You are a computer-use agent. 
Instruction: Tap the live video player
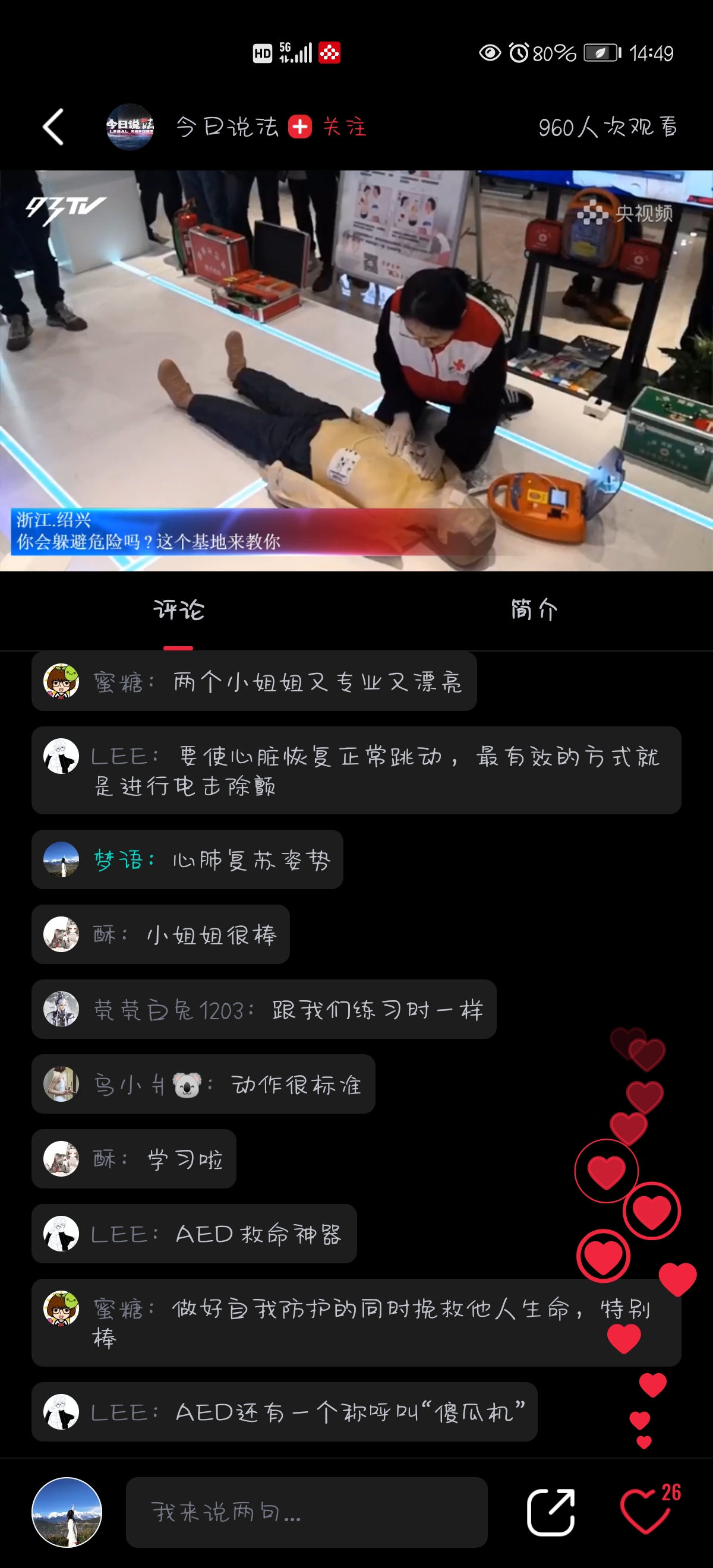(x=356, y=370)
